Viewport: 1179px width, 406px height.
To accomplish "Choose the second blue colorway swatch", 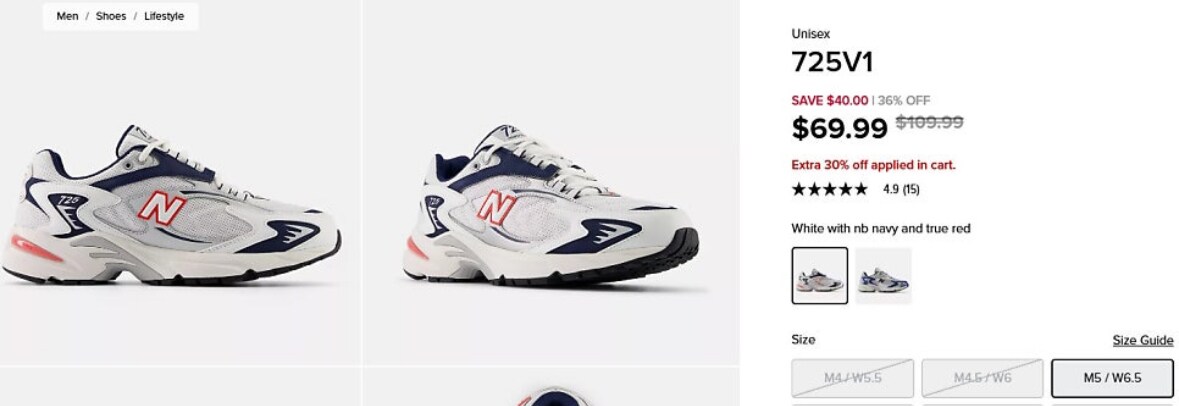I will click(883, 275).
